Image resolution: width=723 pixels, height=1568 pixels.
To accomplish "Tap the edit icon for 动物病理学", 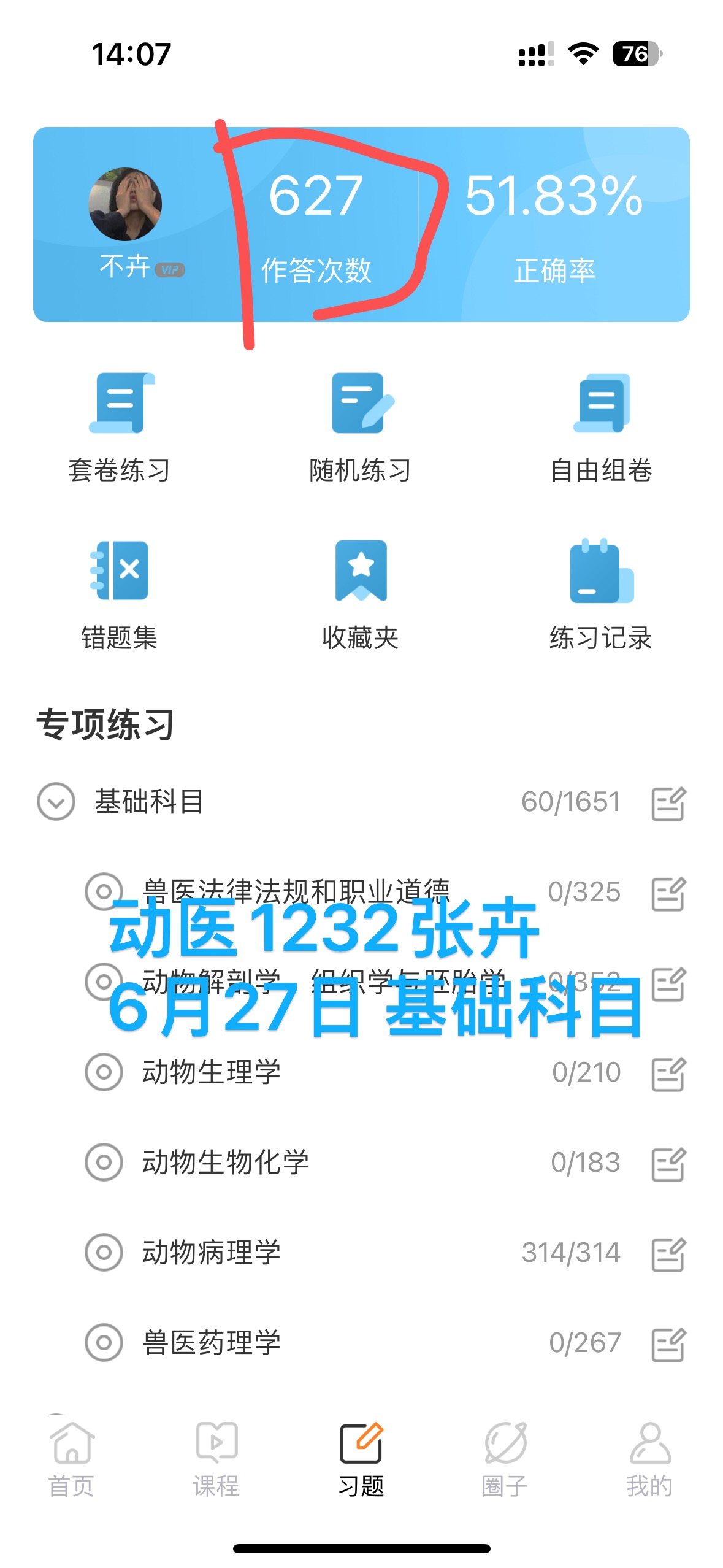I will [668, 1254].
